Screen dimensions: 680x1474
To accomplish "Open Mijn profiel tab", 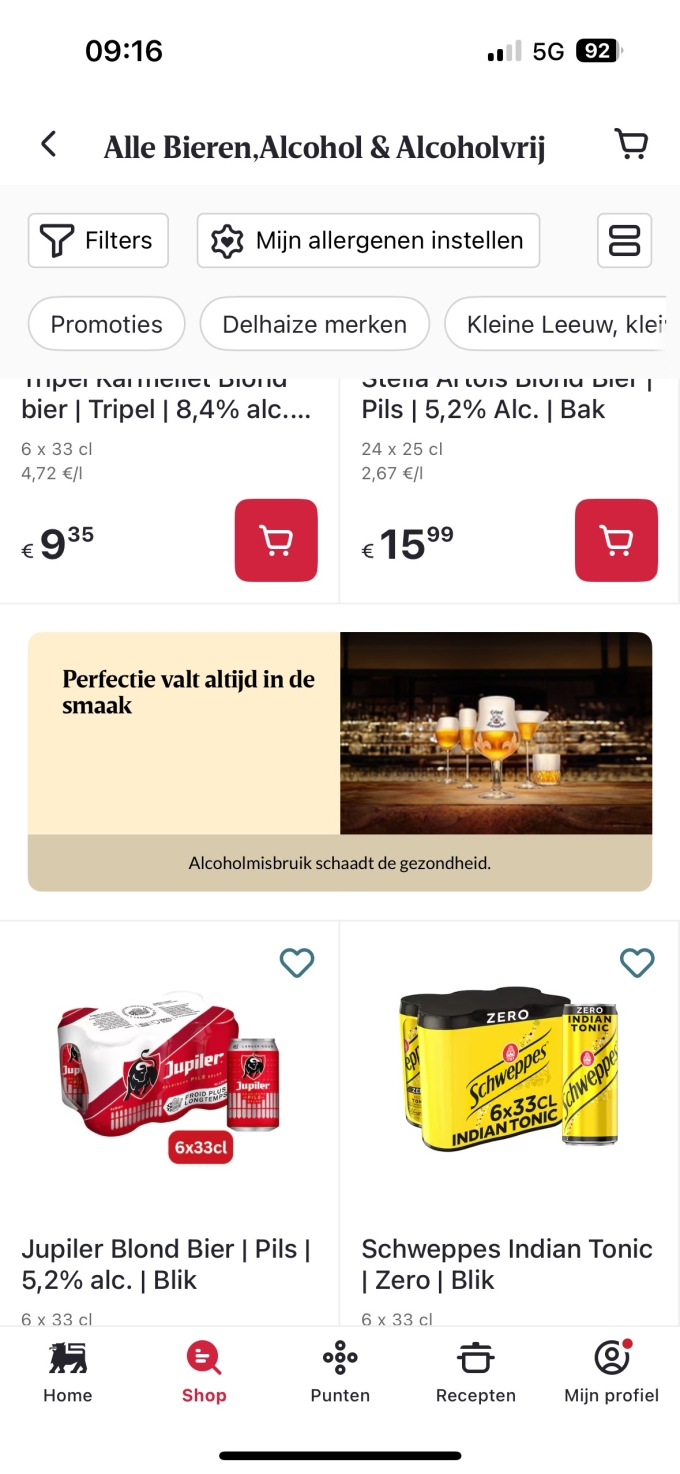I will point(612,1372).
